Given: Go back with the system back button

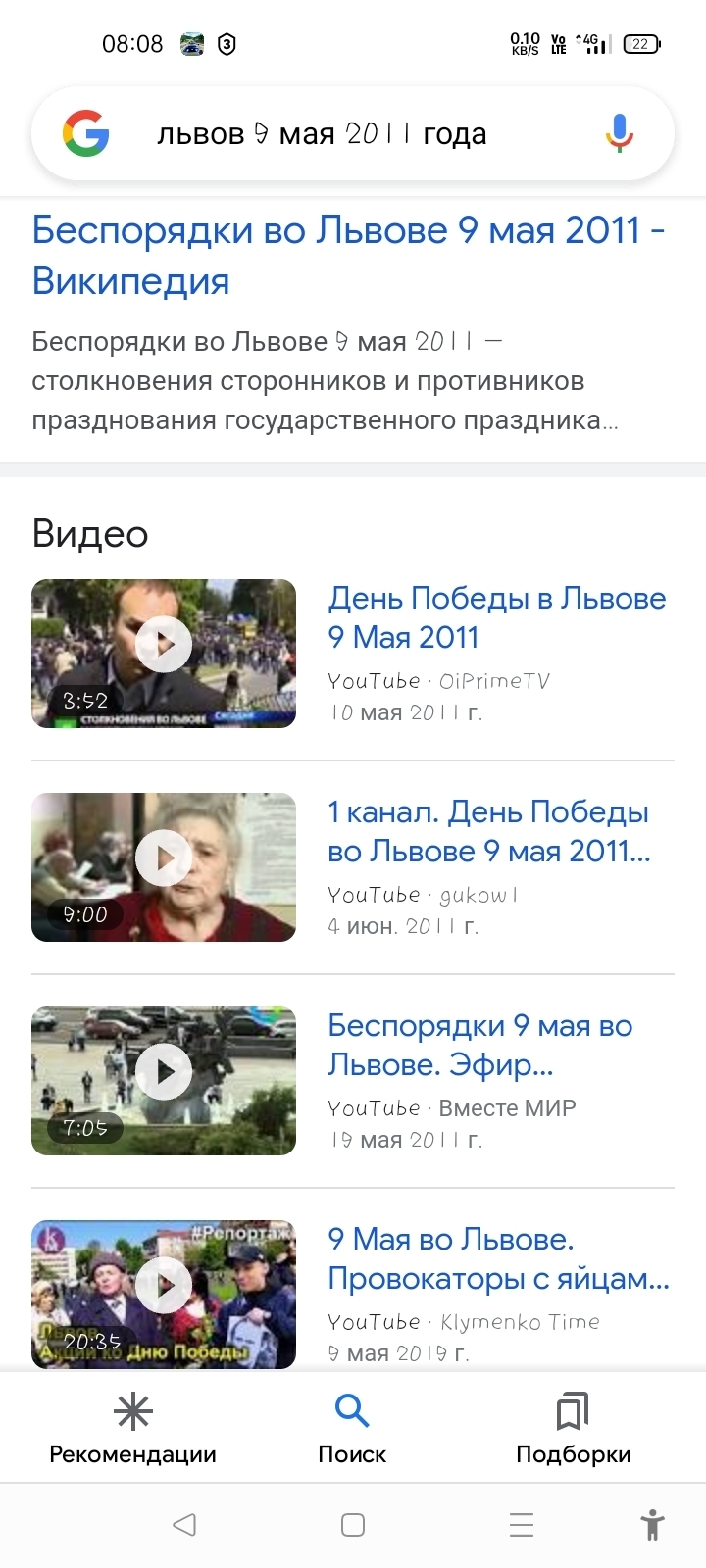Looking at the screenshot, I should click(x=184, y=1524).
